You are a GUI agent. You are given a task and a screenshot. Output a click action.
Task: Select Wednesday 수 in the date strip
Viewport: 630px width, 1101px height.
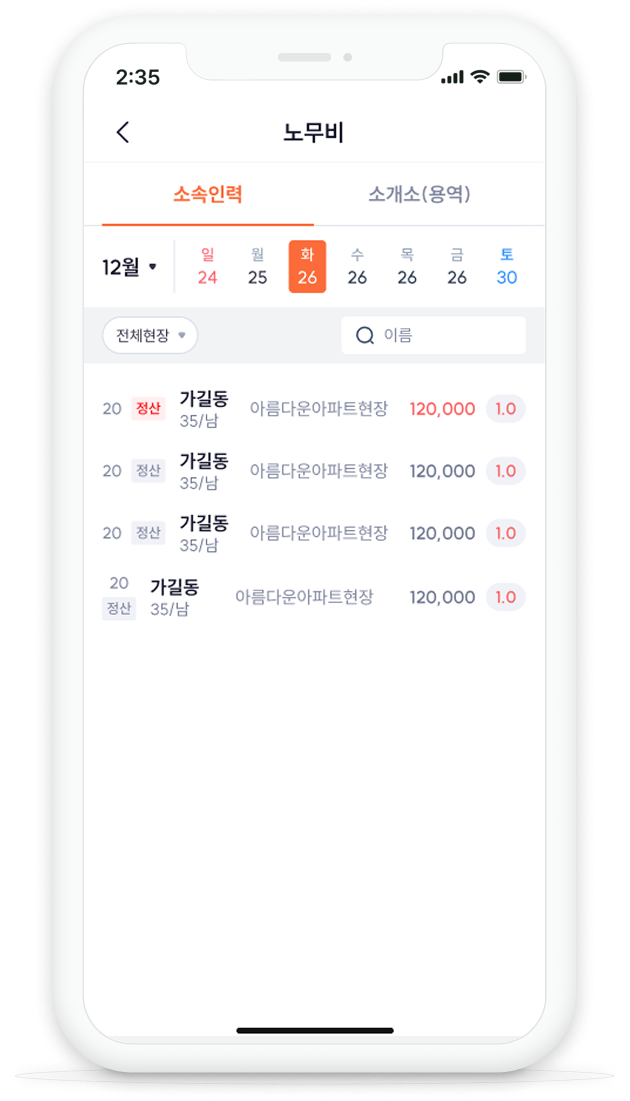[357, 266]
